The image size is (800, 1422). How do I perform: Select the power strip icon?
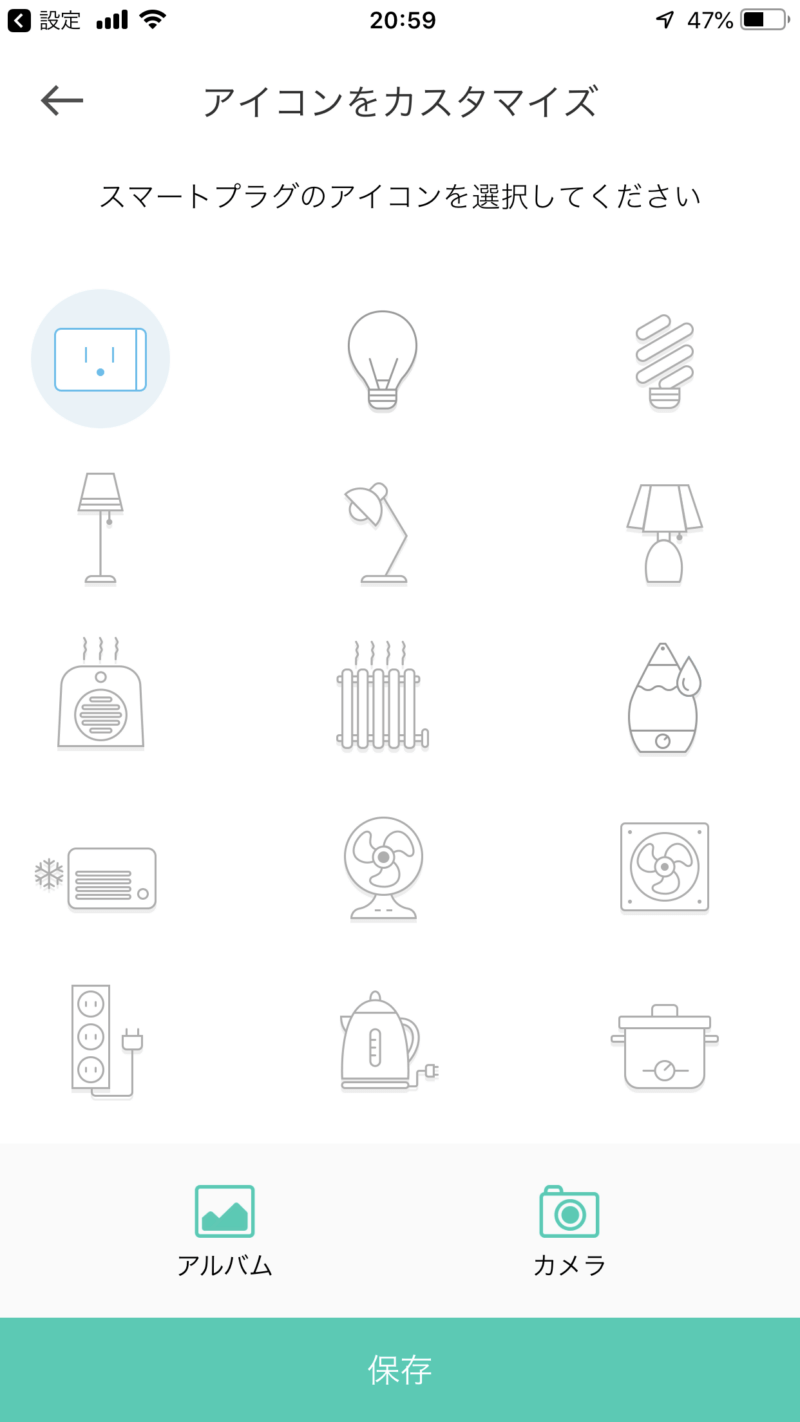(x=100, y=1040)
